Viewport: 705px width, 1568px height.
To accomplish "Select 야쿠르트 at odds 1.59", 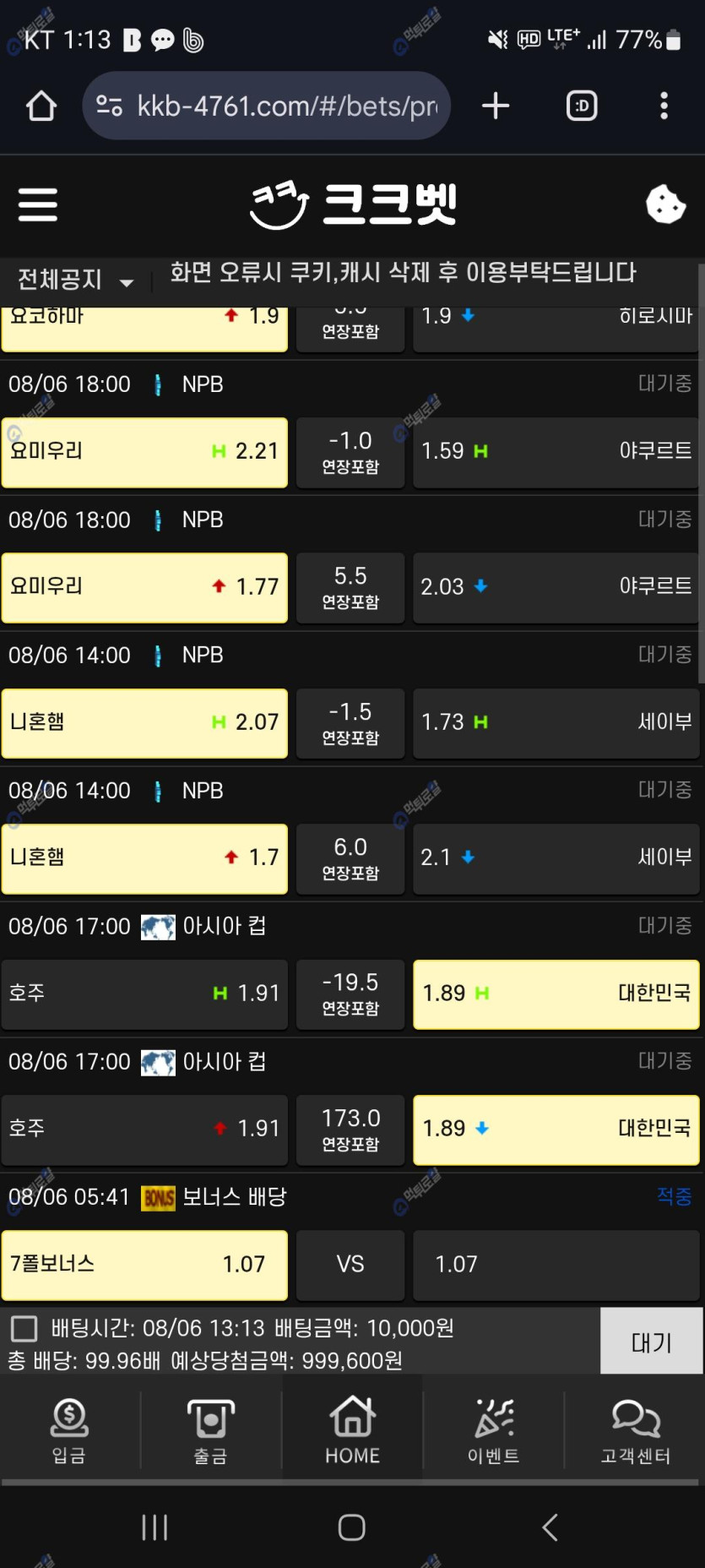I will click(556, 452).
